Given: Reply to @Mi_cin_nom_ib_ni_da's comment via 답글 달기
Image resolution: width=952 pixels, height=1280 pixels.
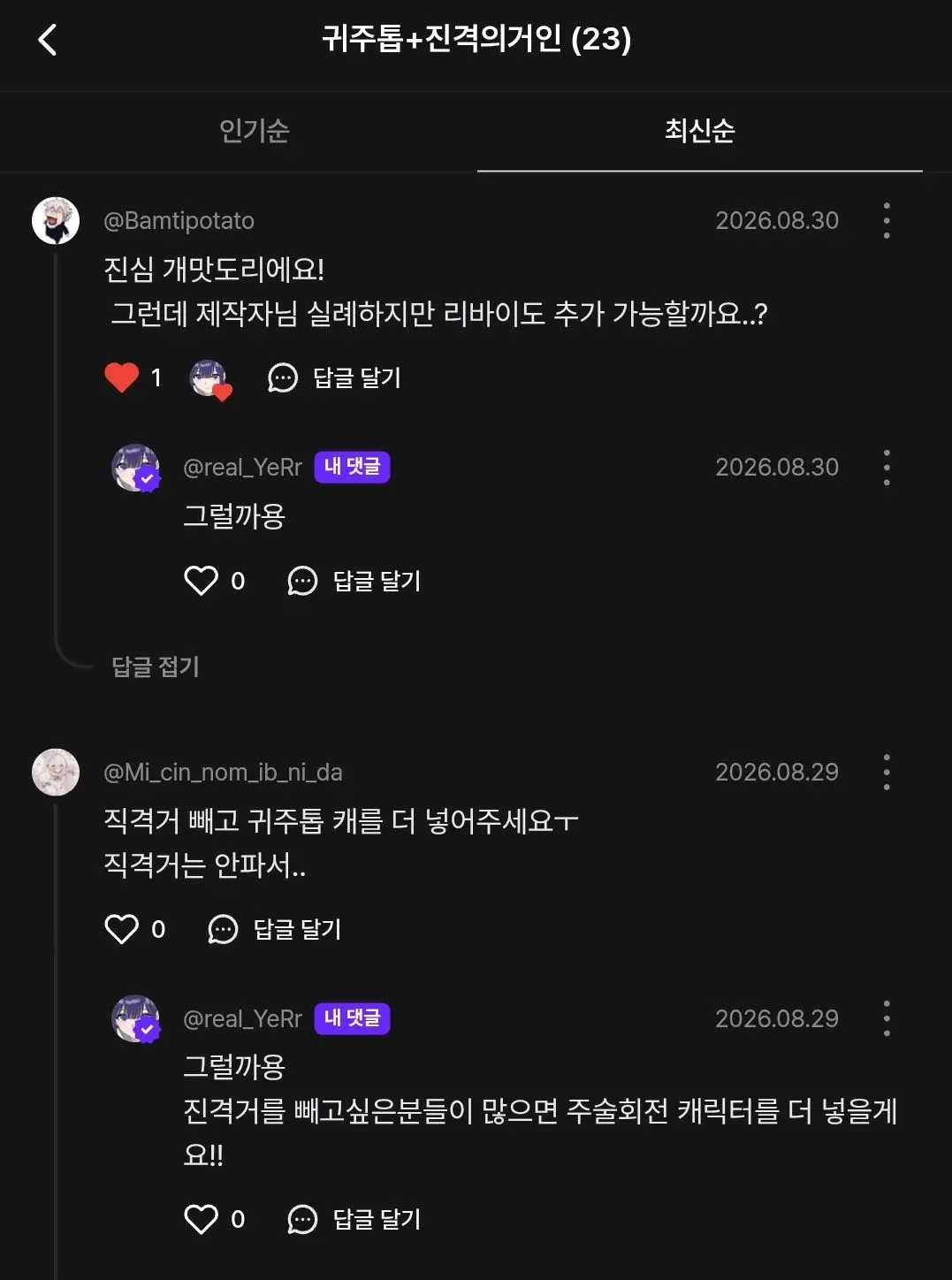Looking at the screenshot, I should (x=275, y=929).
